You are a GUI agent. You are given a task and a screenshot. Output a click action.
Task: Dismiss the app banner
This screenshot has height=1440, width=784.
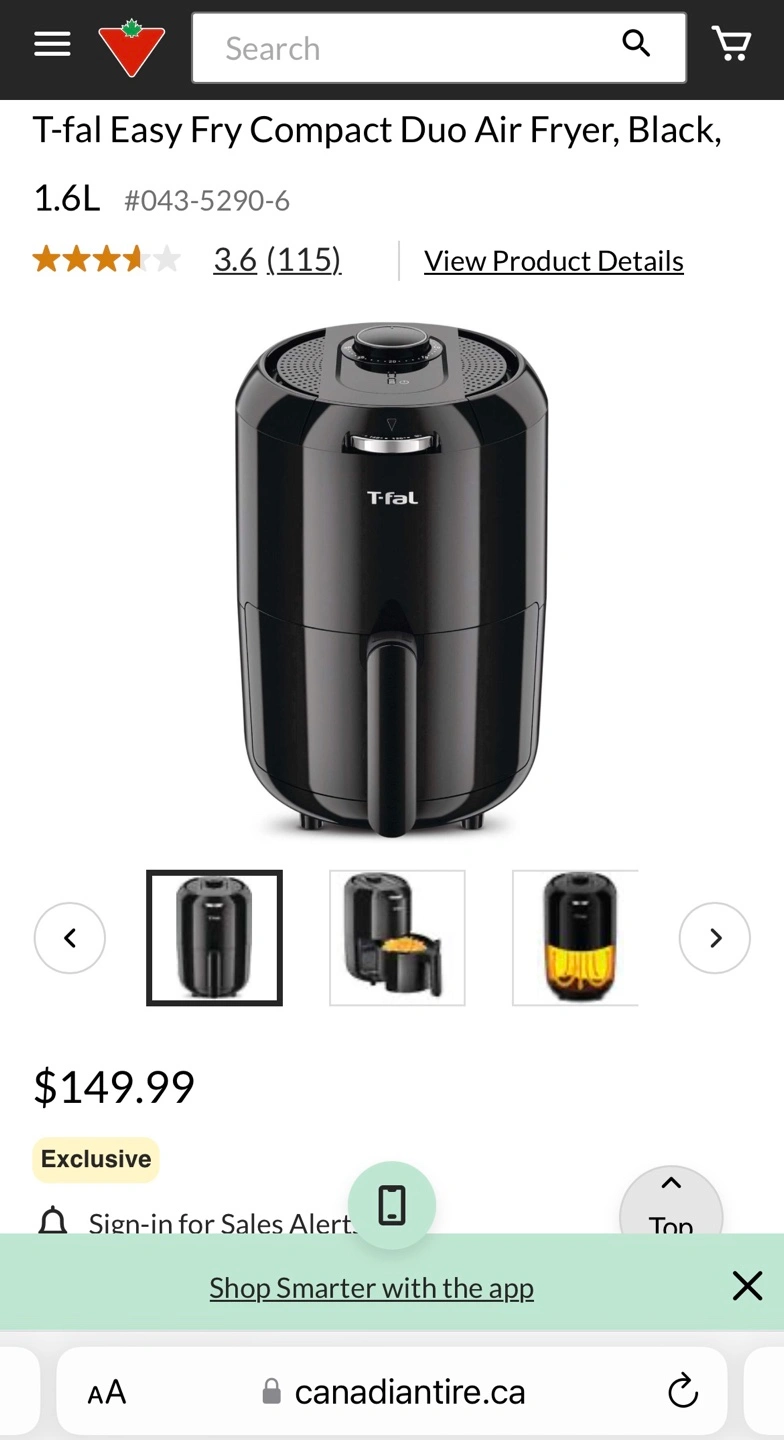tap(747, 1286)
